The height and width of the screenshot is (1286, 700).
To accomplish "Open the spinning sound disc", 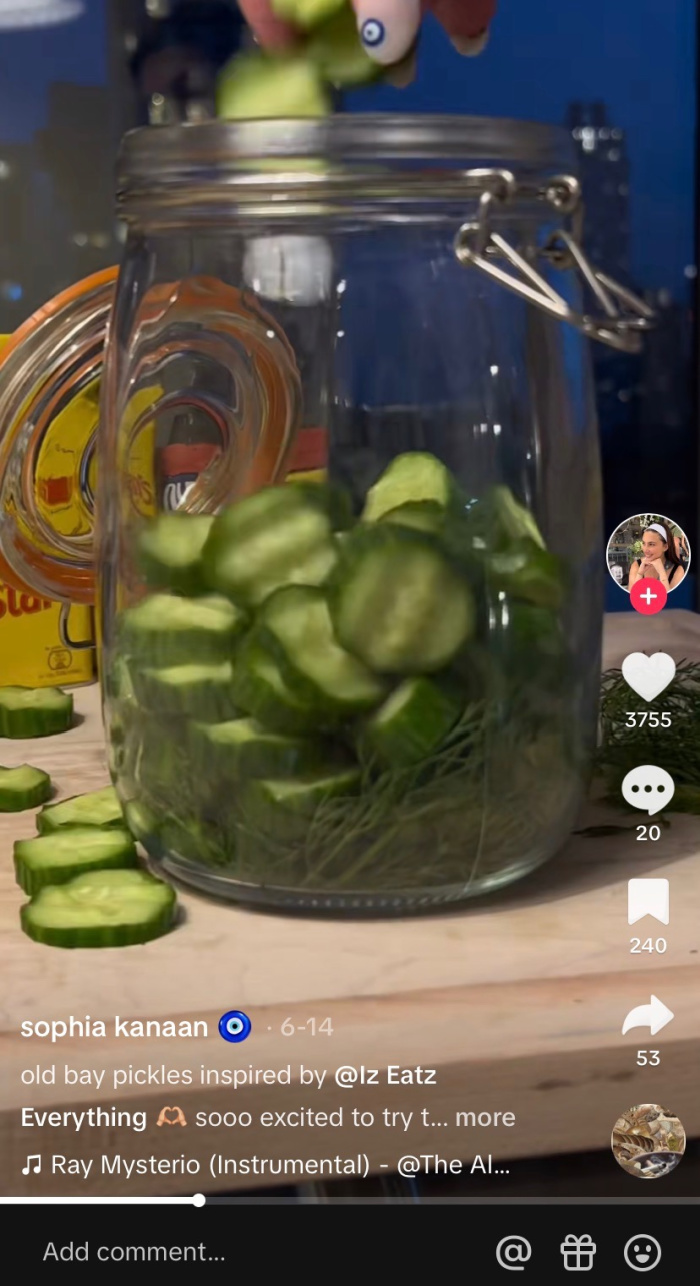I will coord(648,1141).
